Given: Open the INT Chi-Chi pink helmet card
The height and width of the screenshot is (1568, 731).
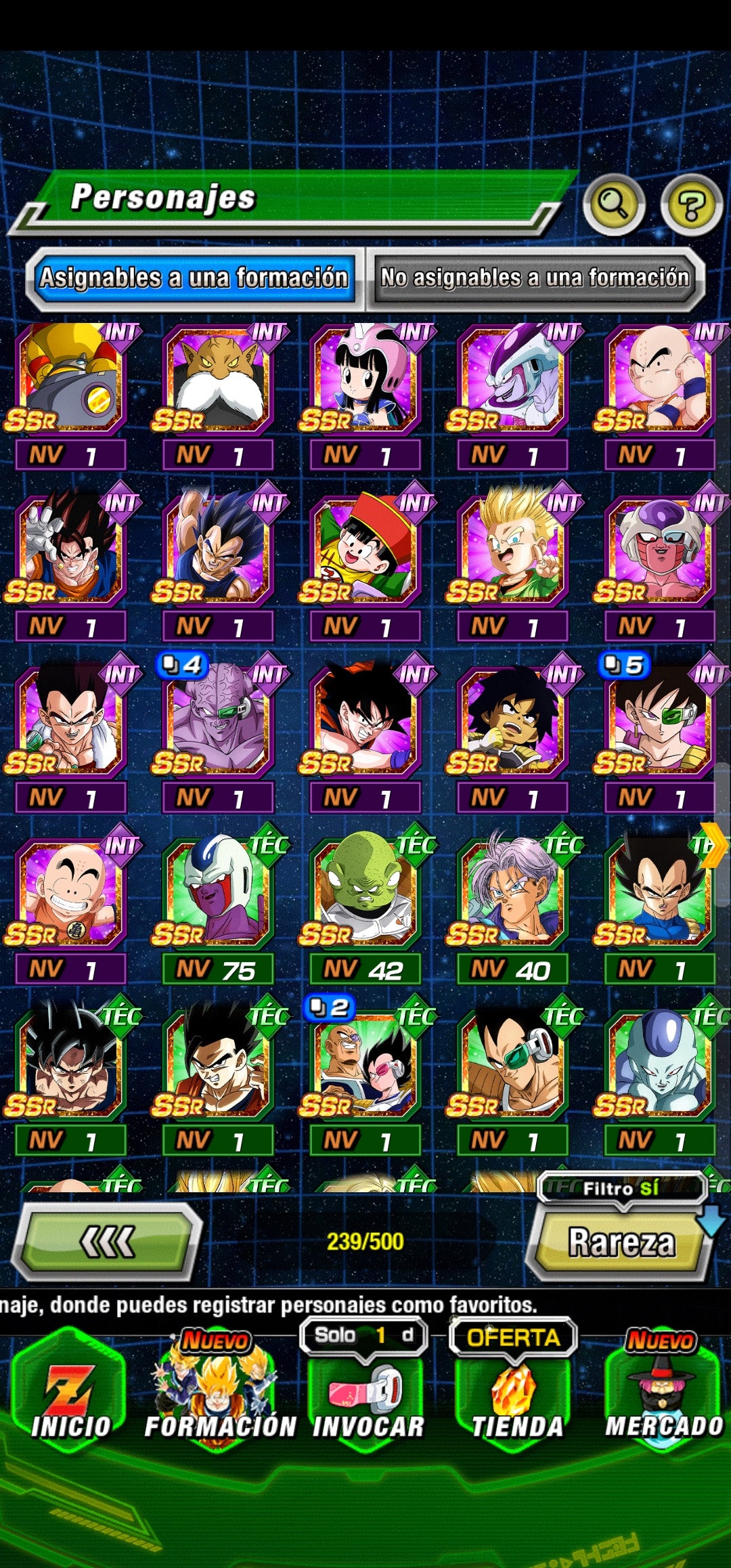Looking at the screenshot, I should tap(365, 380).
